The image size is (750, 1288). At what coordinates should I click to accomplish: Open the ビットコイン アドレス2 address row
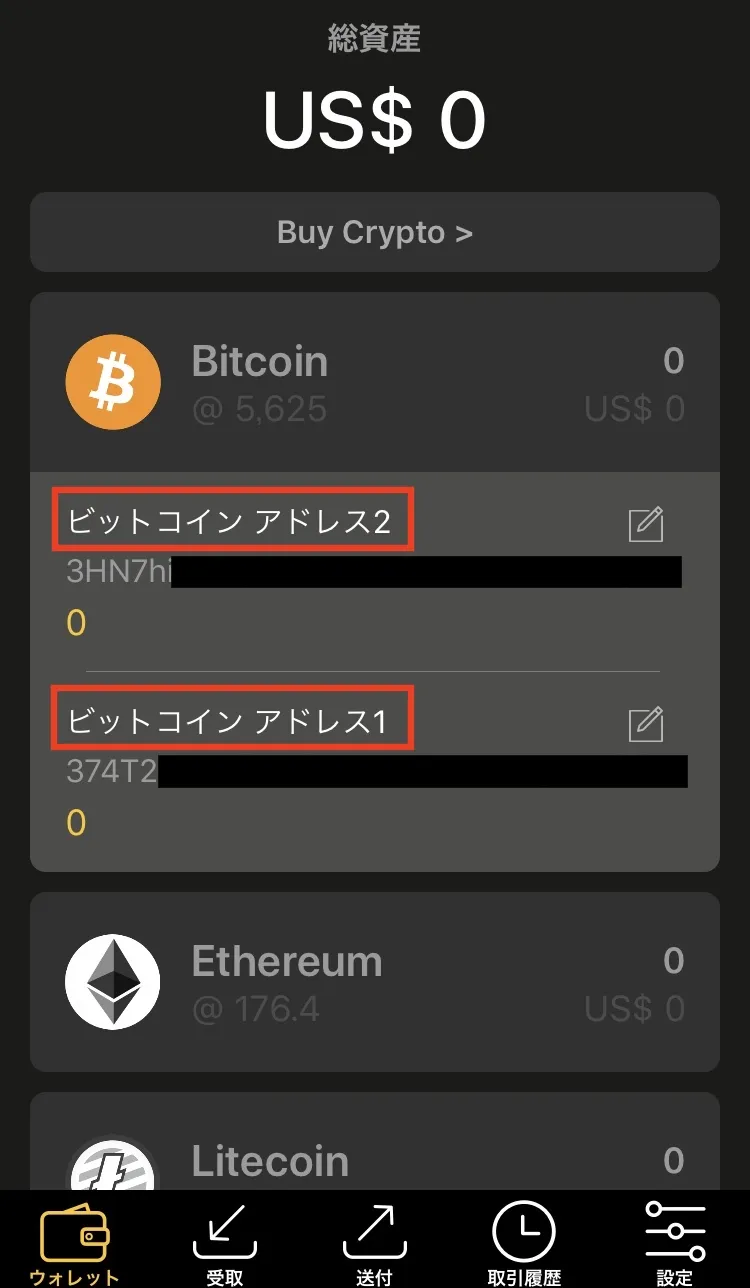click(375, 571)
